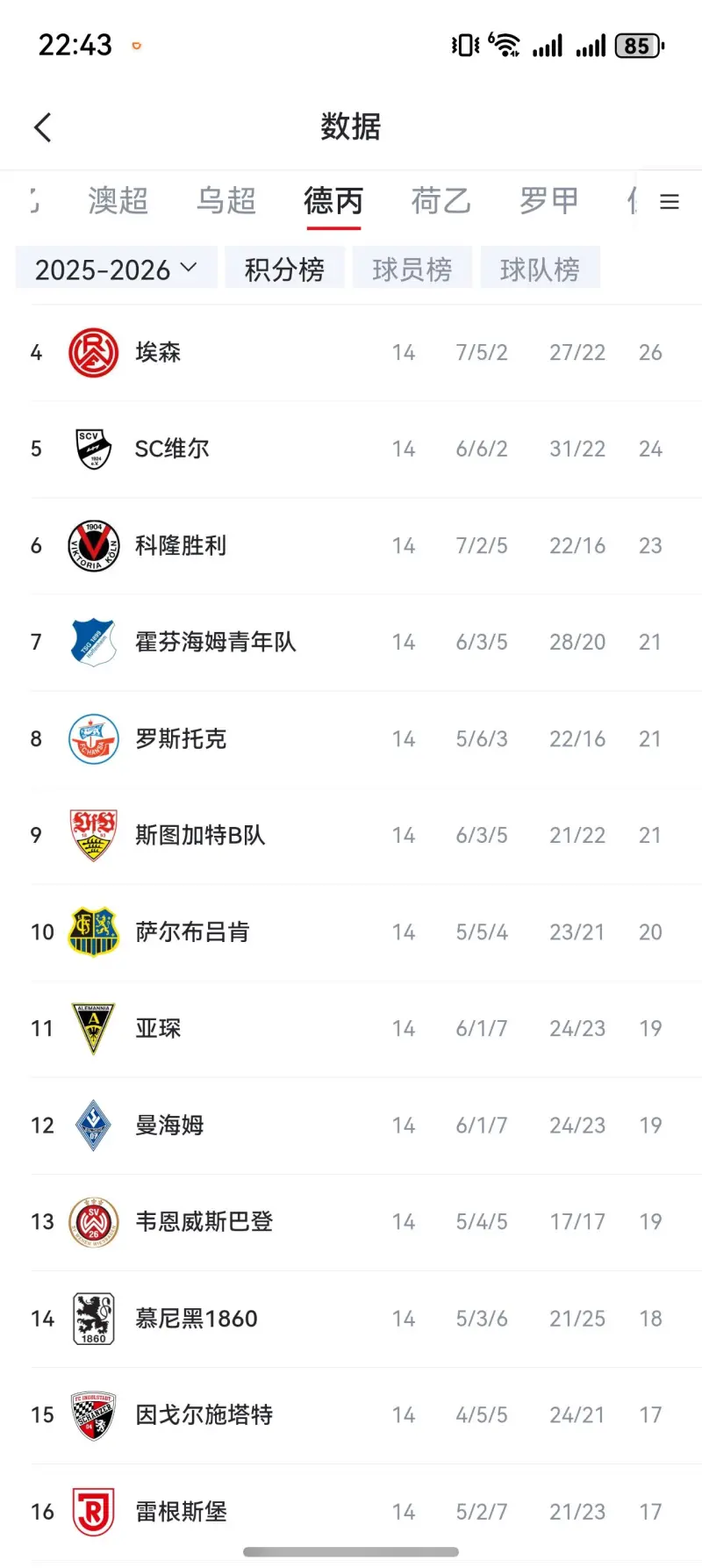Tap the 萨尔布吕肯 standings row
The height and width of the screenshot is (1568, 702).
pyautogui.click(x=351, y=932)
